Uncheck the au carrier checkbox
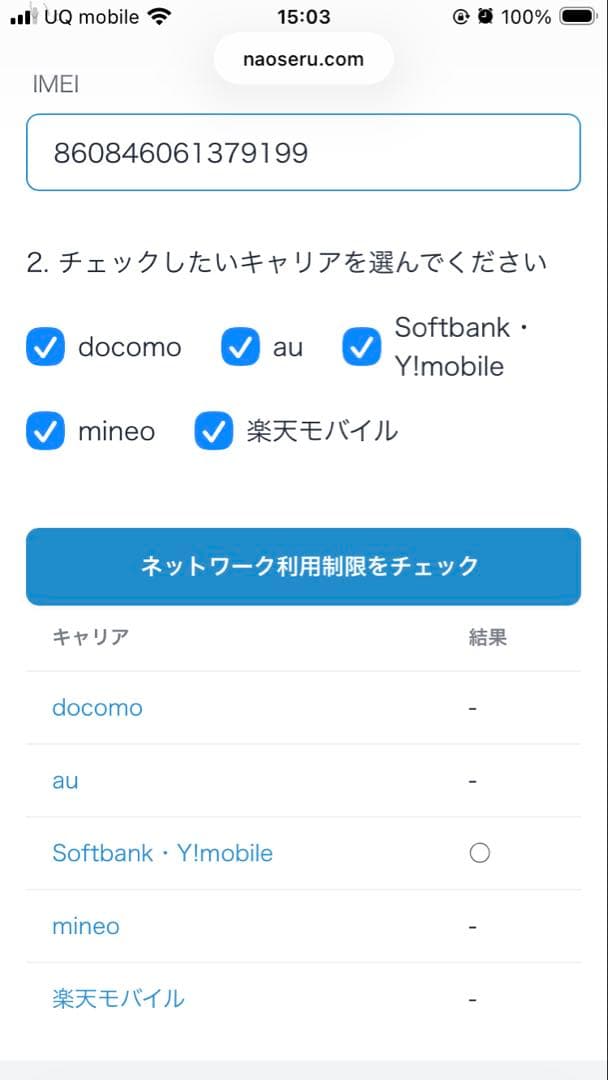This screenshot has height=1080, width=608. pos(240,347)
